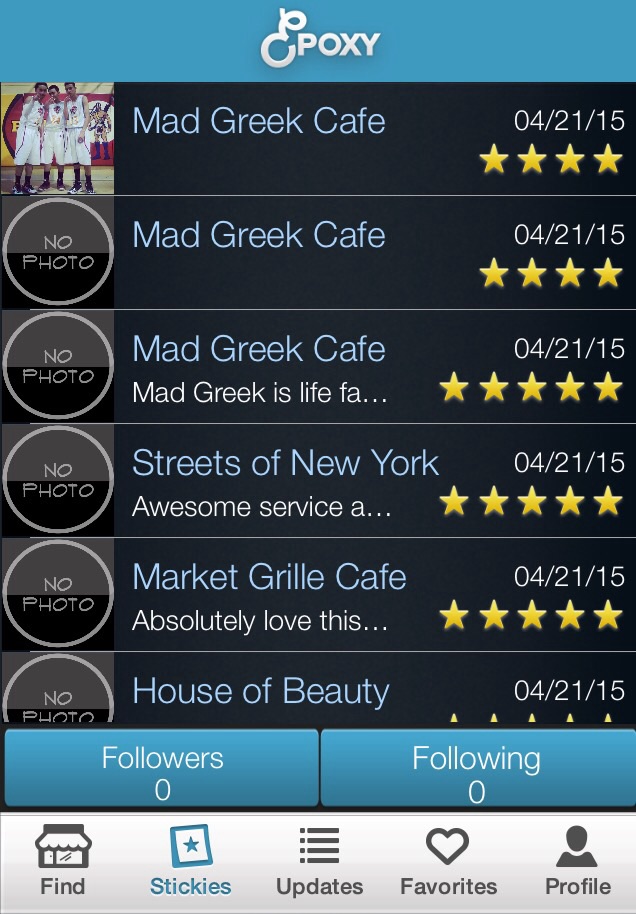The width and height of the screenshot is (636, 914).
Task: Switch to the Find tab
Action: (63, 862)
